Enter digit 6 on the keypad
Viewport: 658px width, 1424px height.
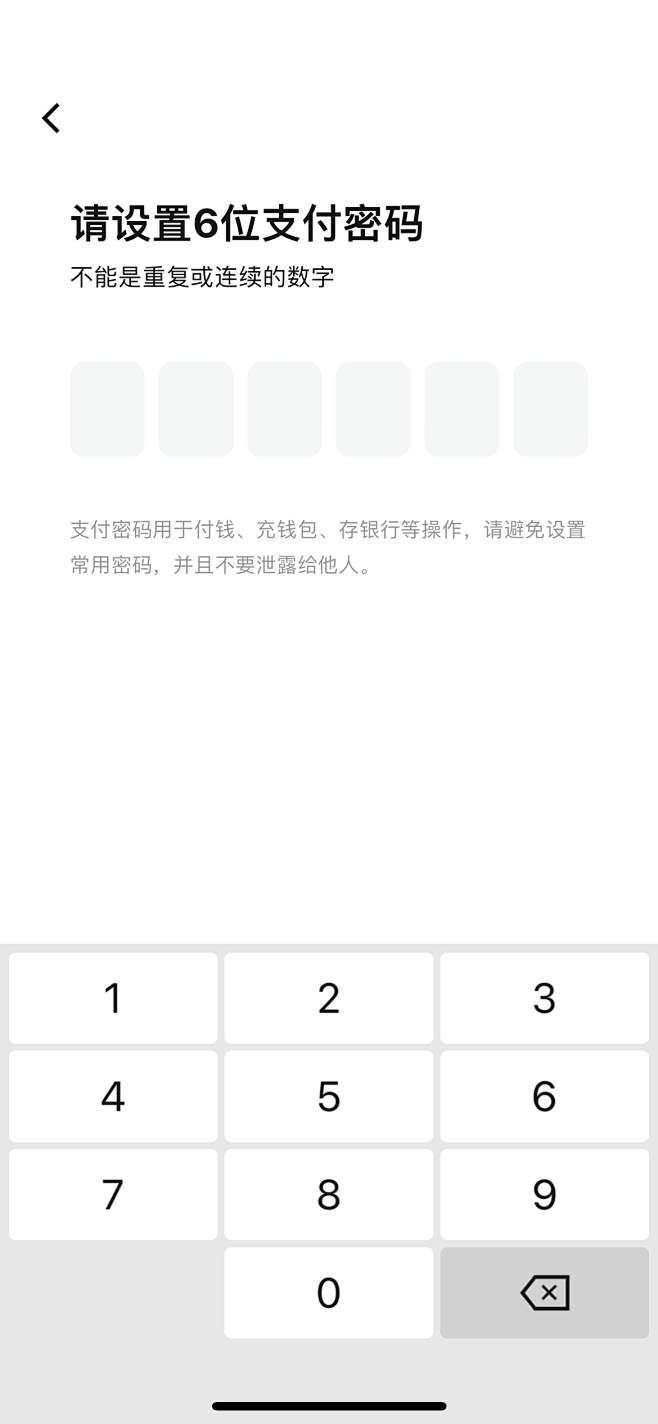544,1096
